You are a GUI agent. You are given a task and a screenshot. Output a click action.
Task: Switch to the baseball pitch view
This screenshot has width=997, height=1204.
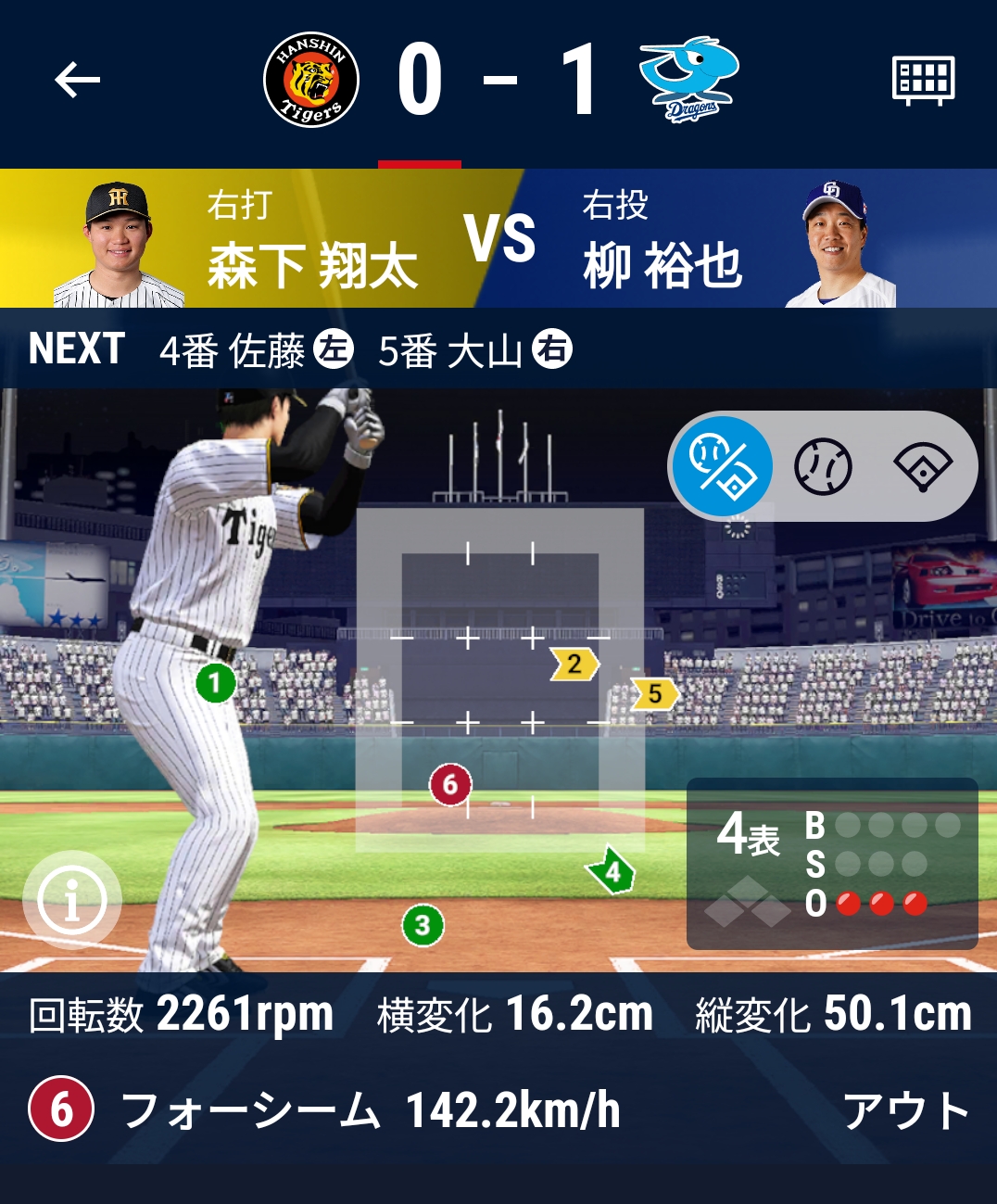coord(823,466)
